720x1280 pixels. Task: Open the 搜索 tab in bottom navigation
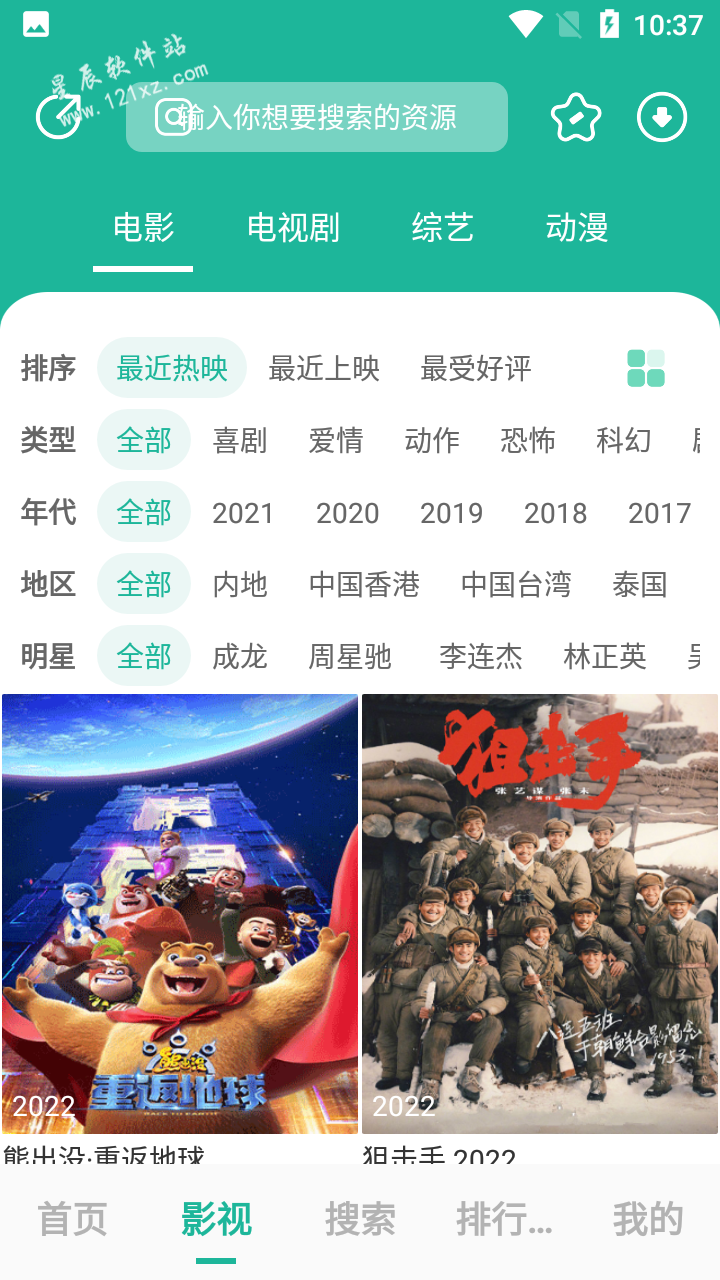pos(360,1219)
